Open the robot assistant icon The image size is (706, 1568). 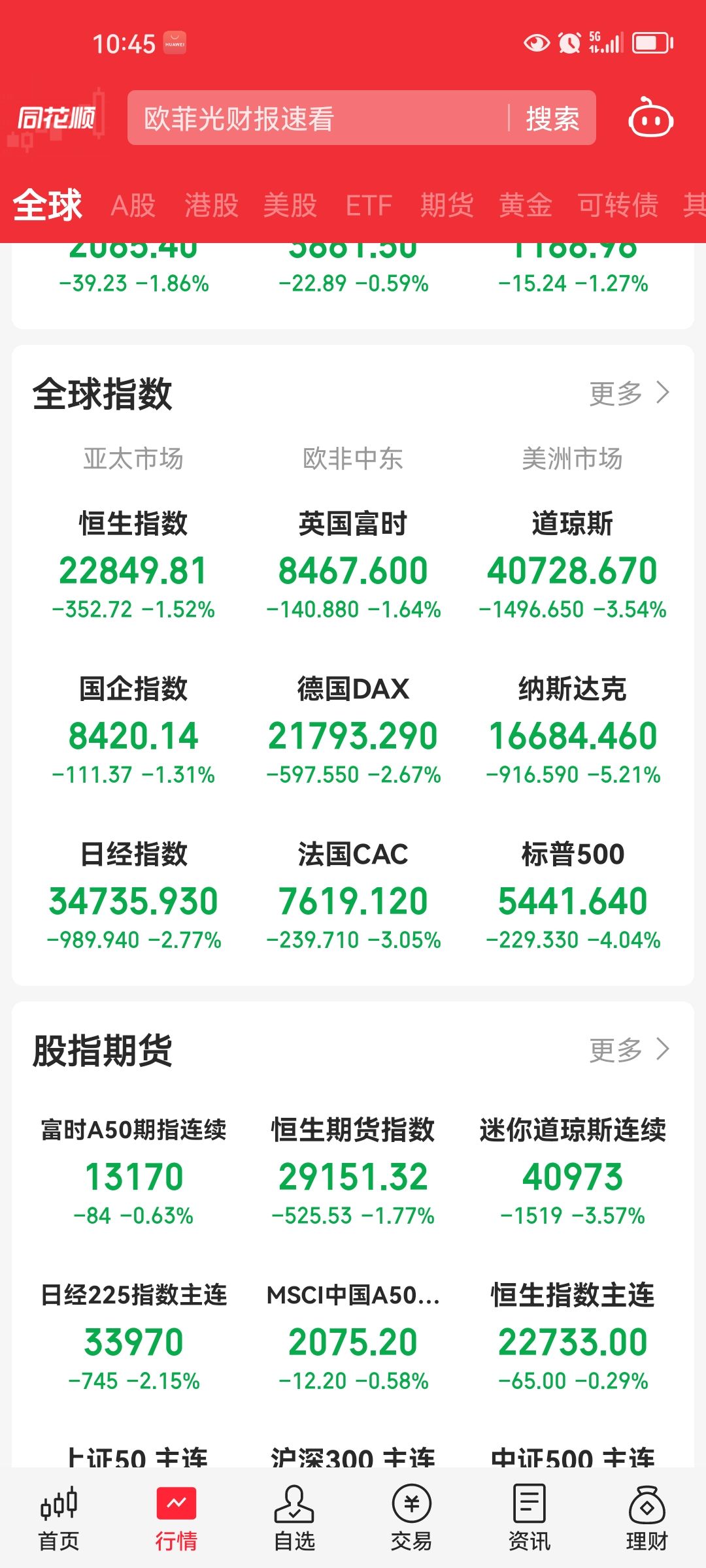pos(650,118)
